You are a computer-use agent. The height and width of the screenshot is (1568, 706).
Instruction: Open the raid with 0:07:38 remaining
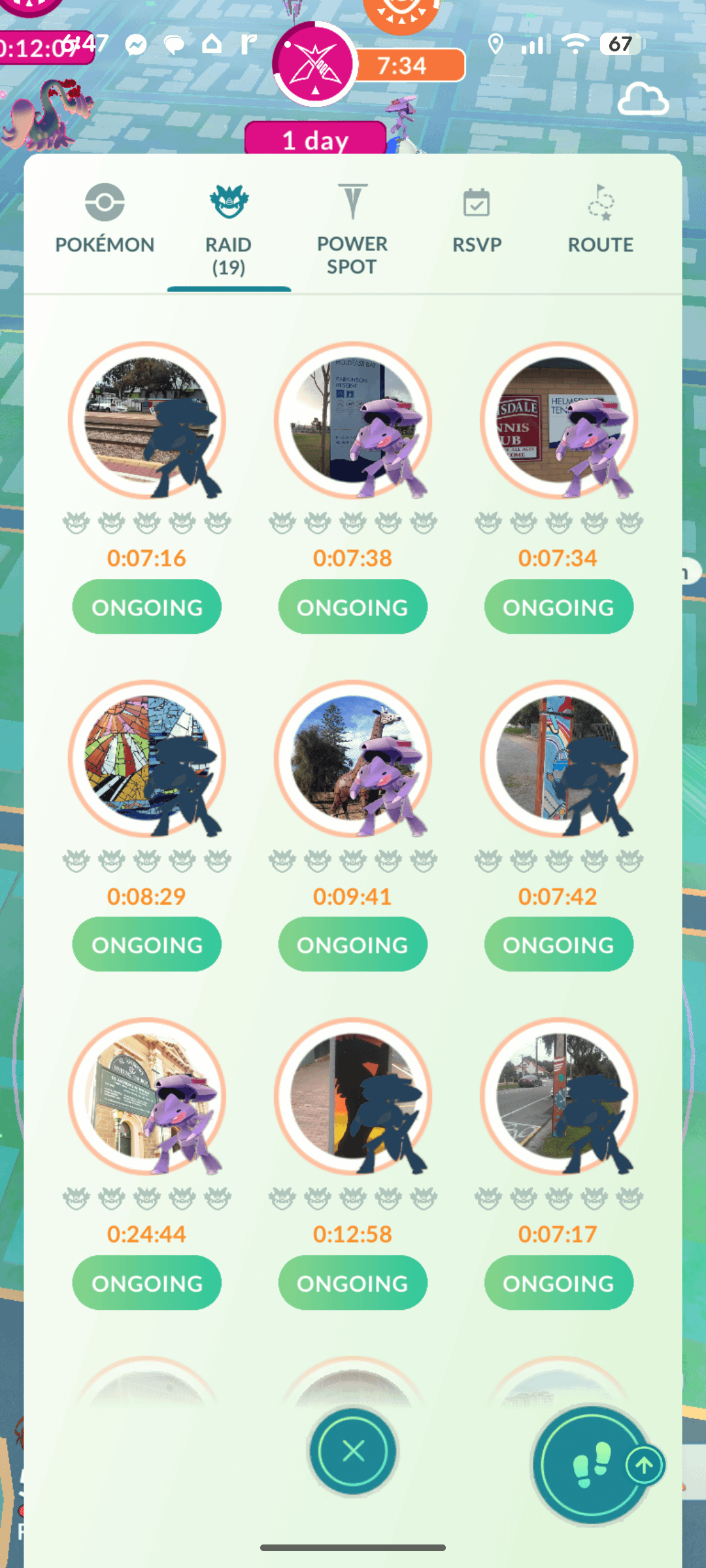353,421
